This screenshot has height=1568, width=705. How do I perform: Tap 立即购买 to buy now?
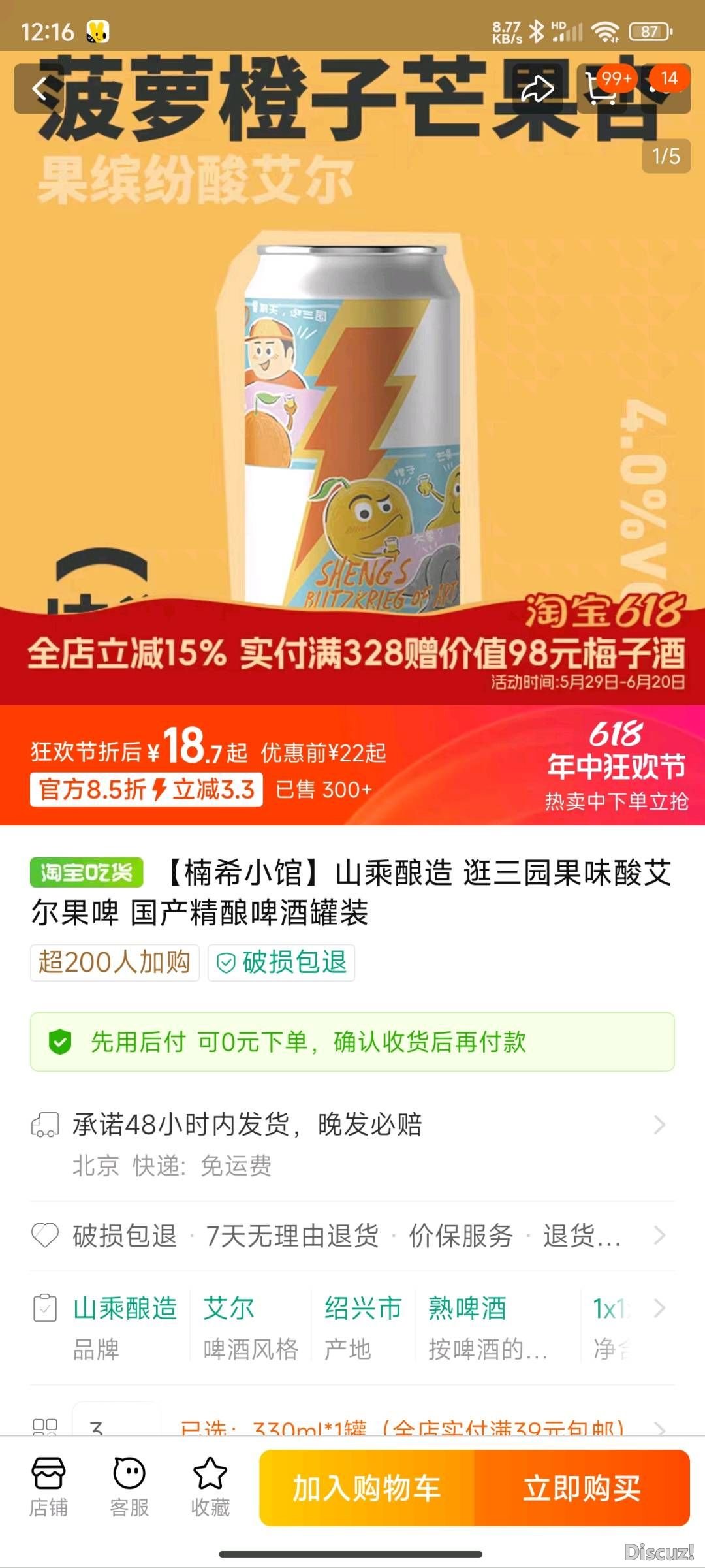582,1488
